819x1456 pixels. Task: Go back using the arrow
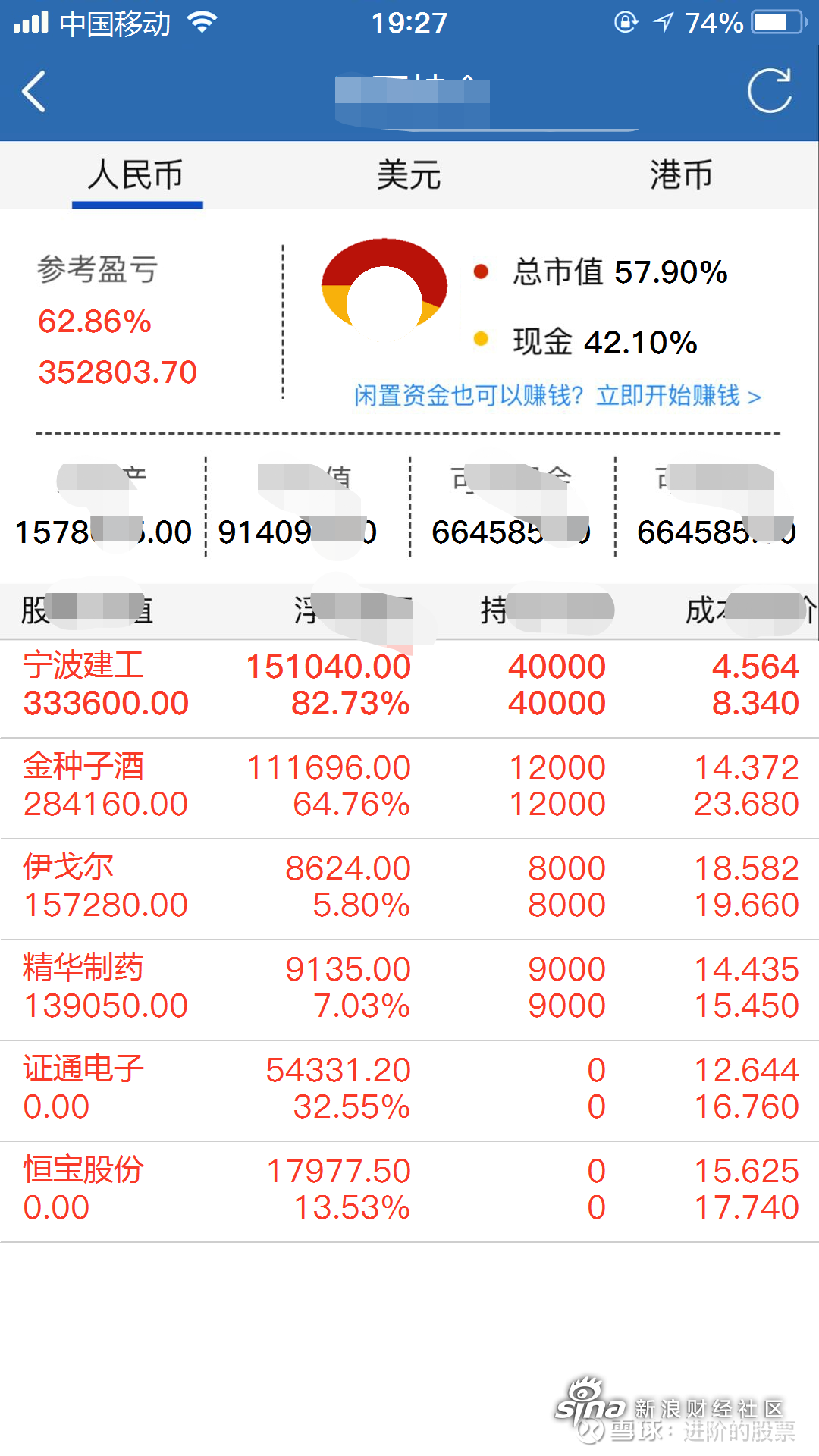(34, 92)
